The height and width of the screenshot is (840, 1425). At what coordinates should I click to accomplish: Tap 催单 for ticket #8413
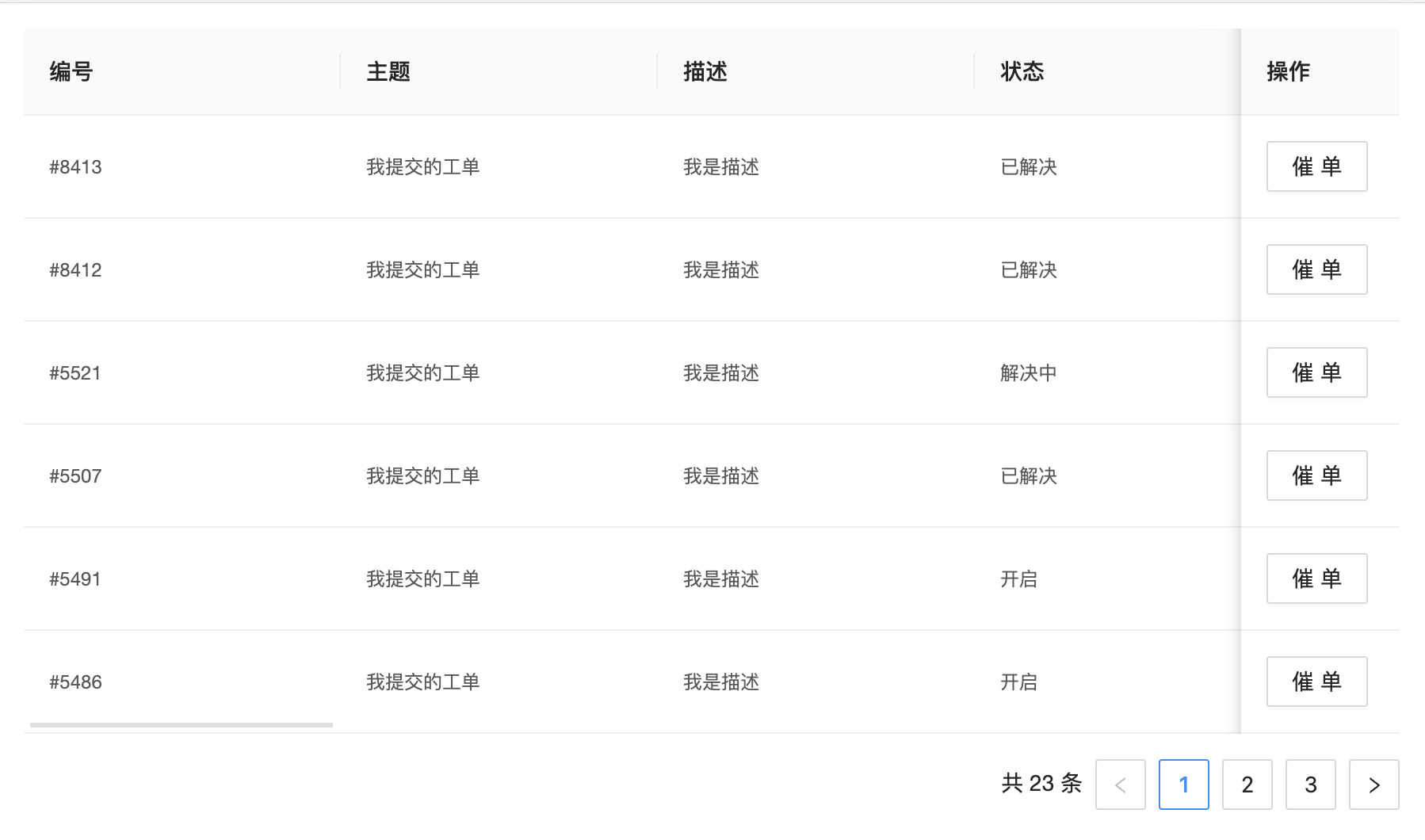coord(1316,166)
